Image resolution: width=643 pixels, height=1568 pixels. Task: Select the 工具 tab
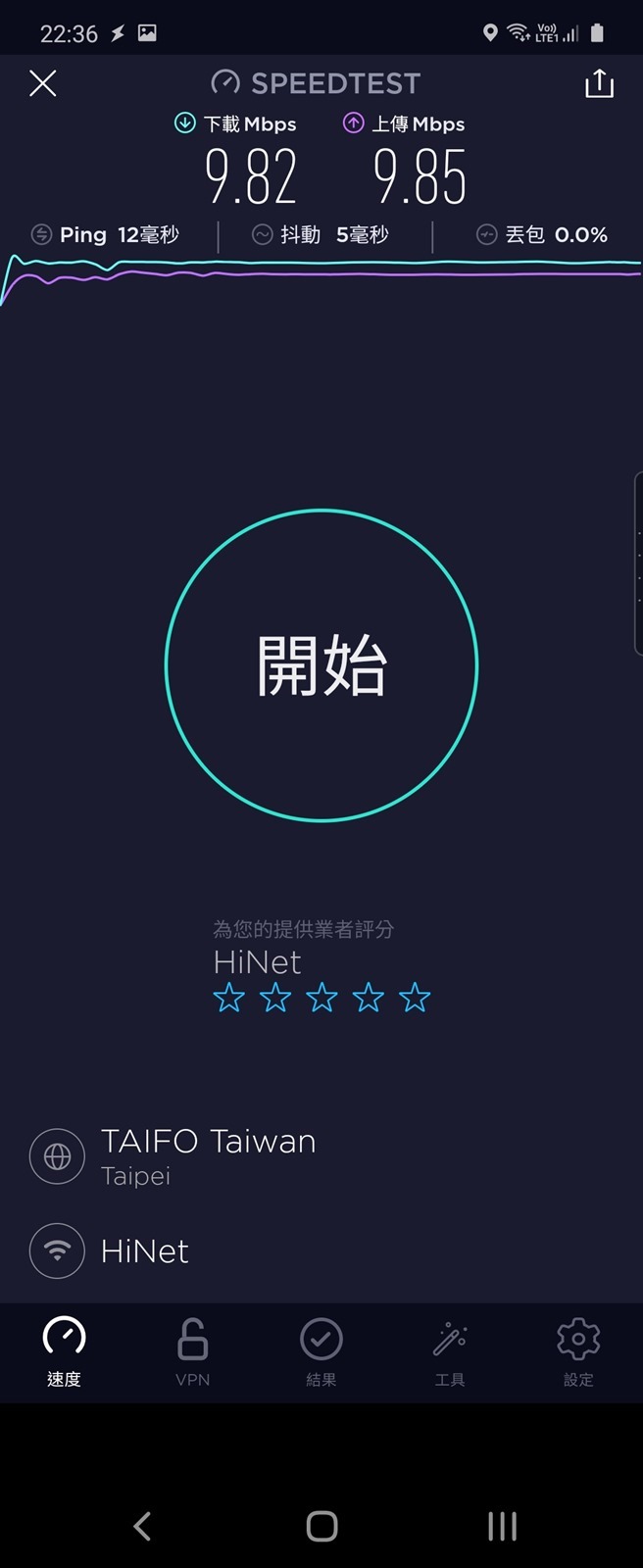450,1352
